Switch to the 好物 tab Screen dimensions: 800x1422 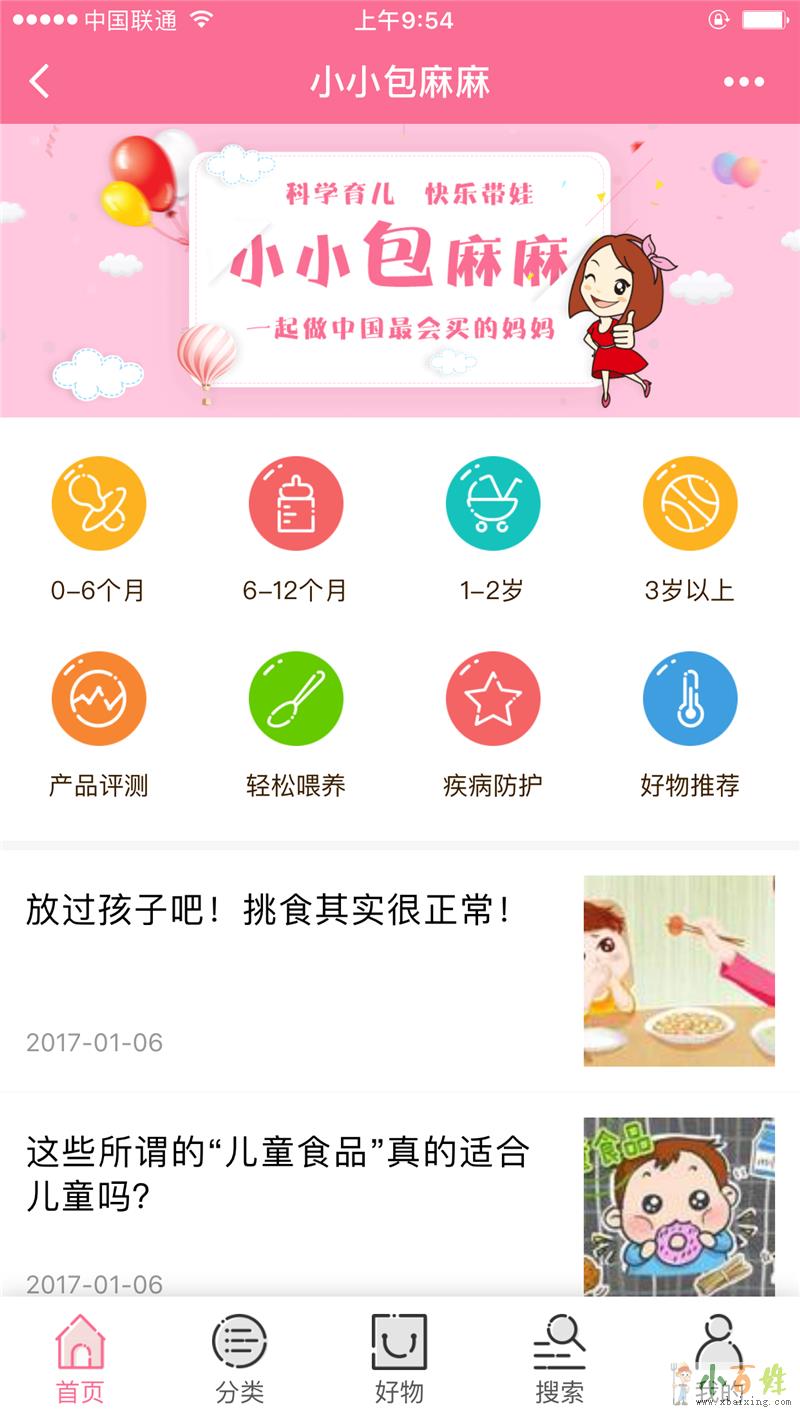pos(399,1360)
